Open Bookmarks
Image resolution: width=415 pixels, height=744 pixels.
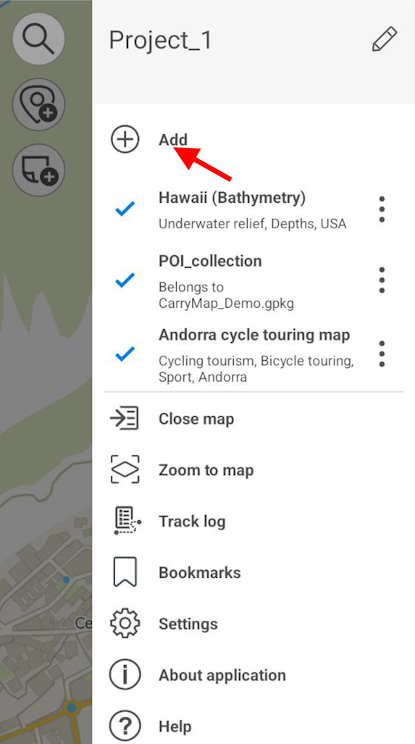click(253, 573)
